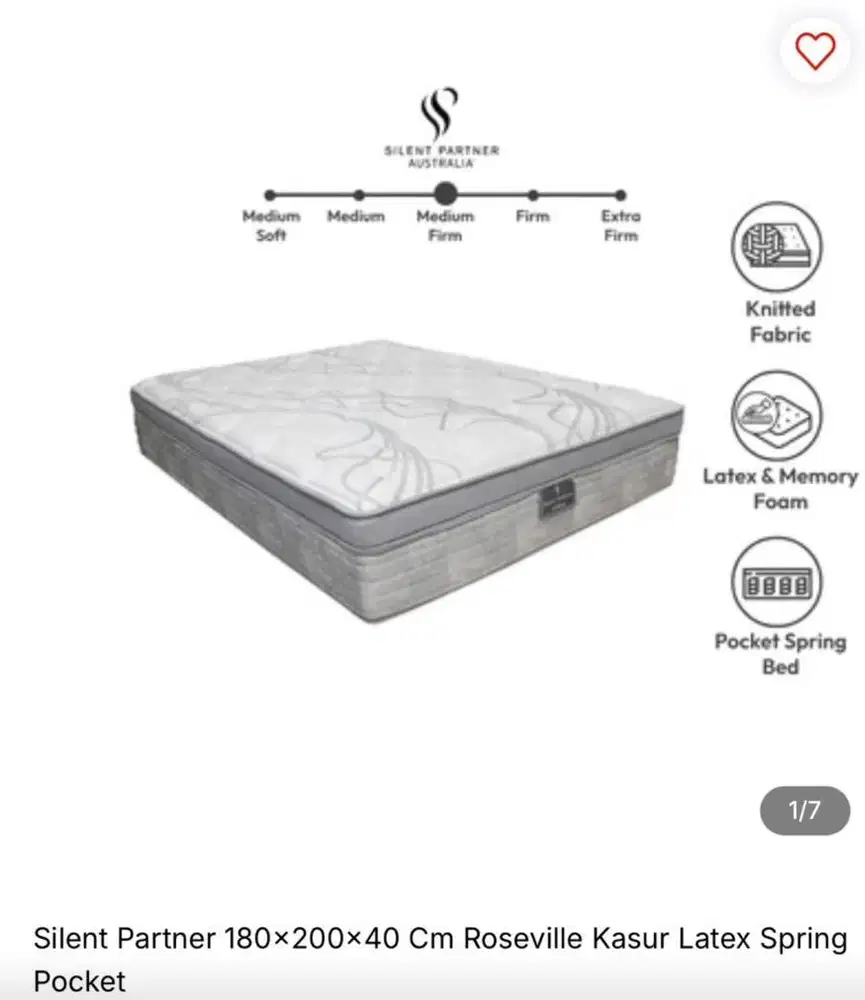865x1000 pixels.
Task: Select the Extra Firm firmness dot
Action: tap(619, 196)
